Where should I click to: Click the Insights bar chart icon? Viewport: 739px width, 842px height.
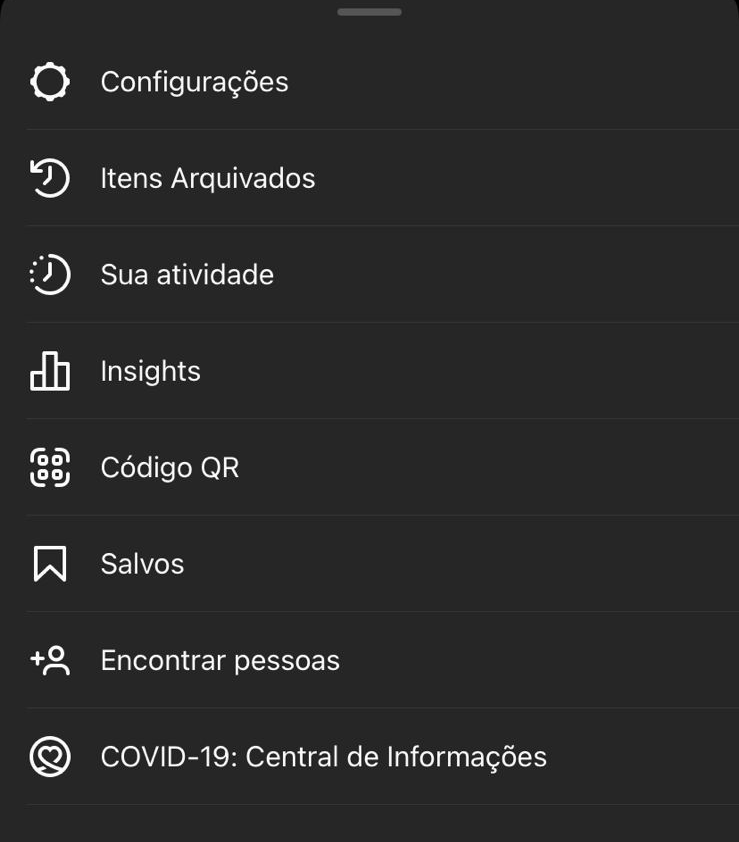coord(49,370)
